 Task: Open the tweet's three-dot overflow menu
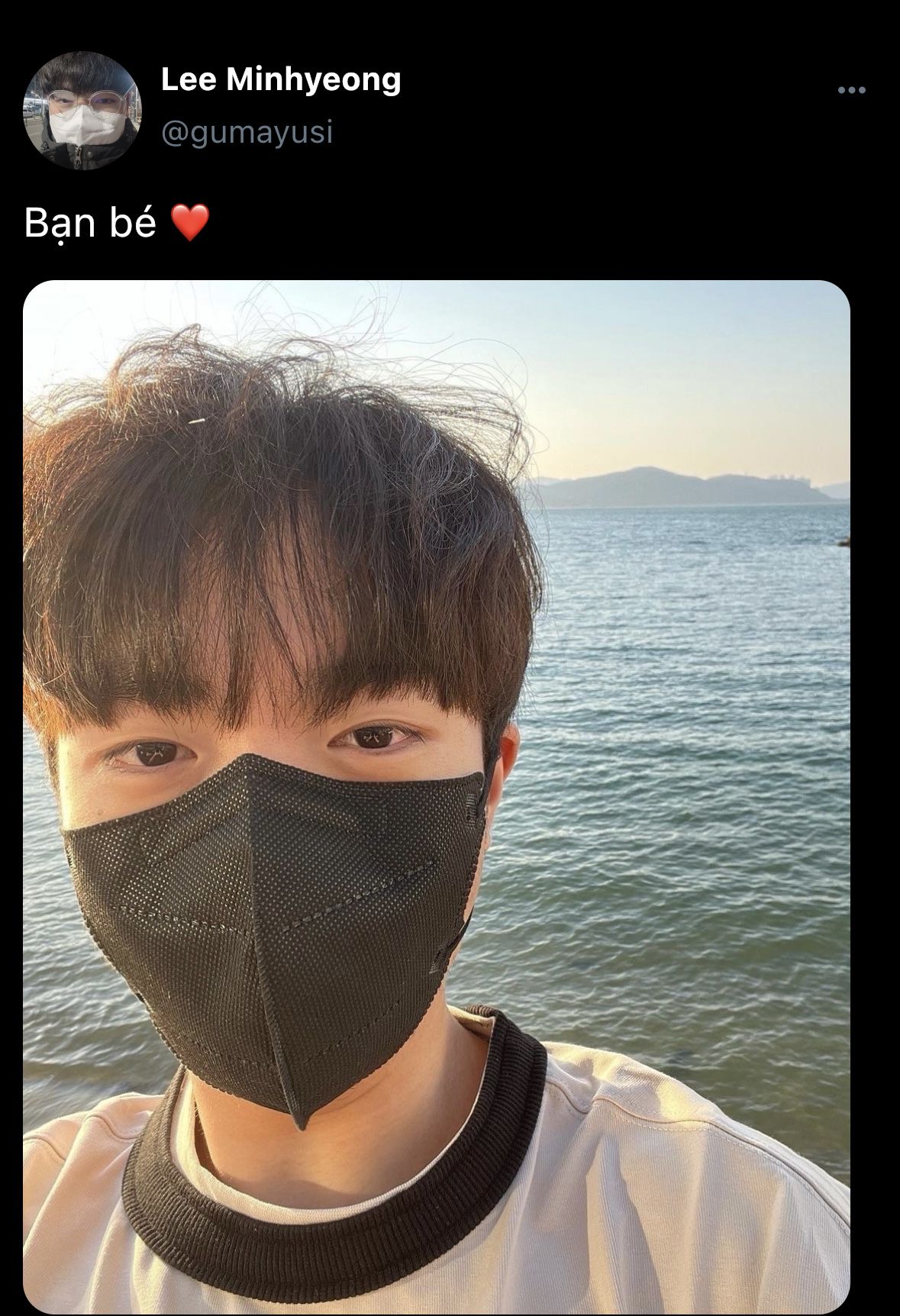coord(851,91)
